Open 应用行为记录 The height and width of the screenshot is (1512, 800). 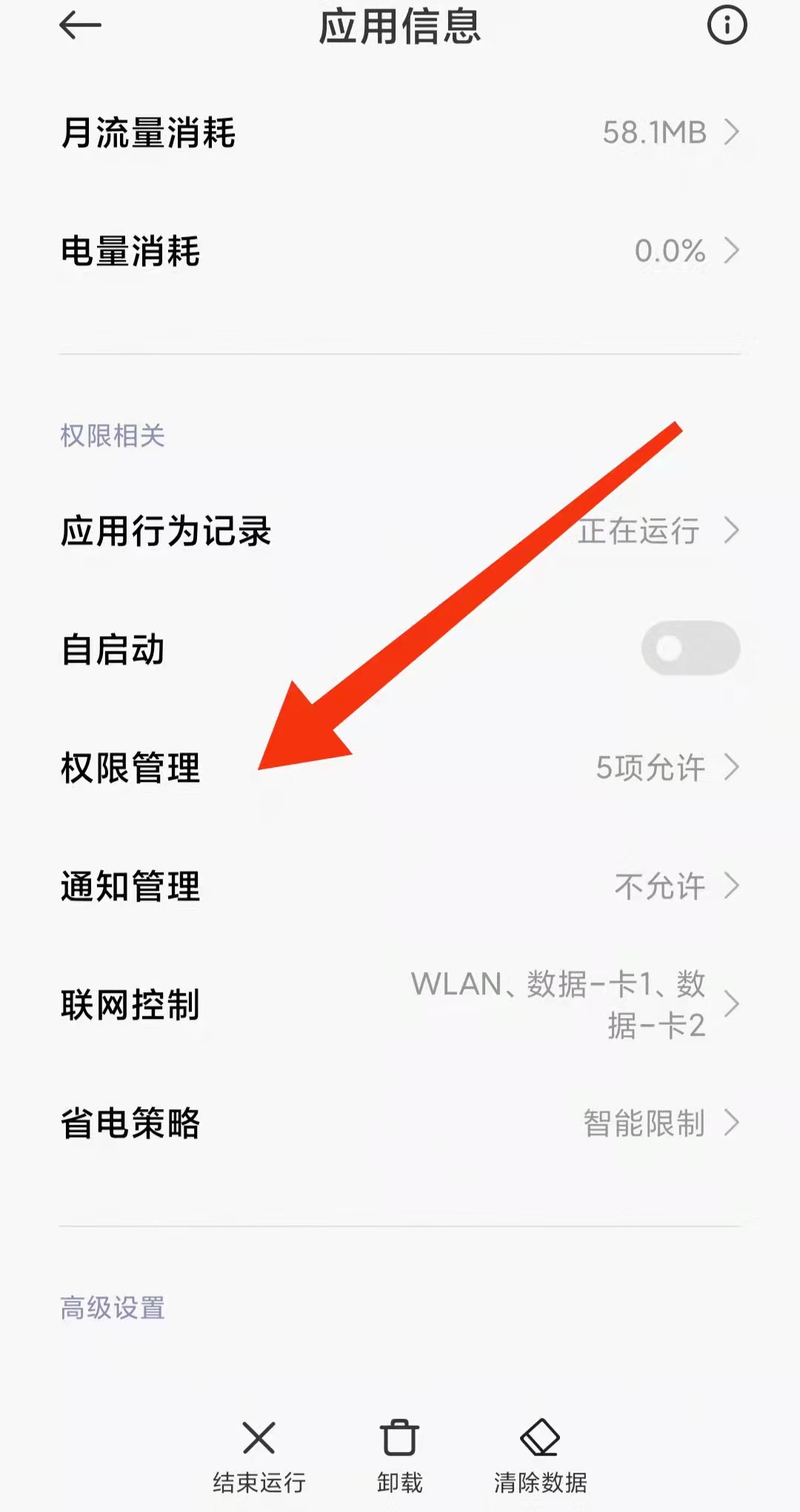point(400,531)
